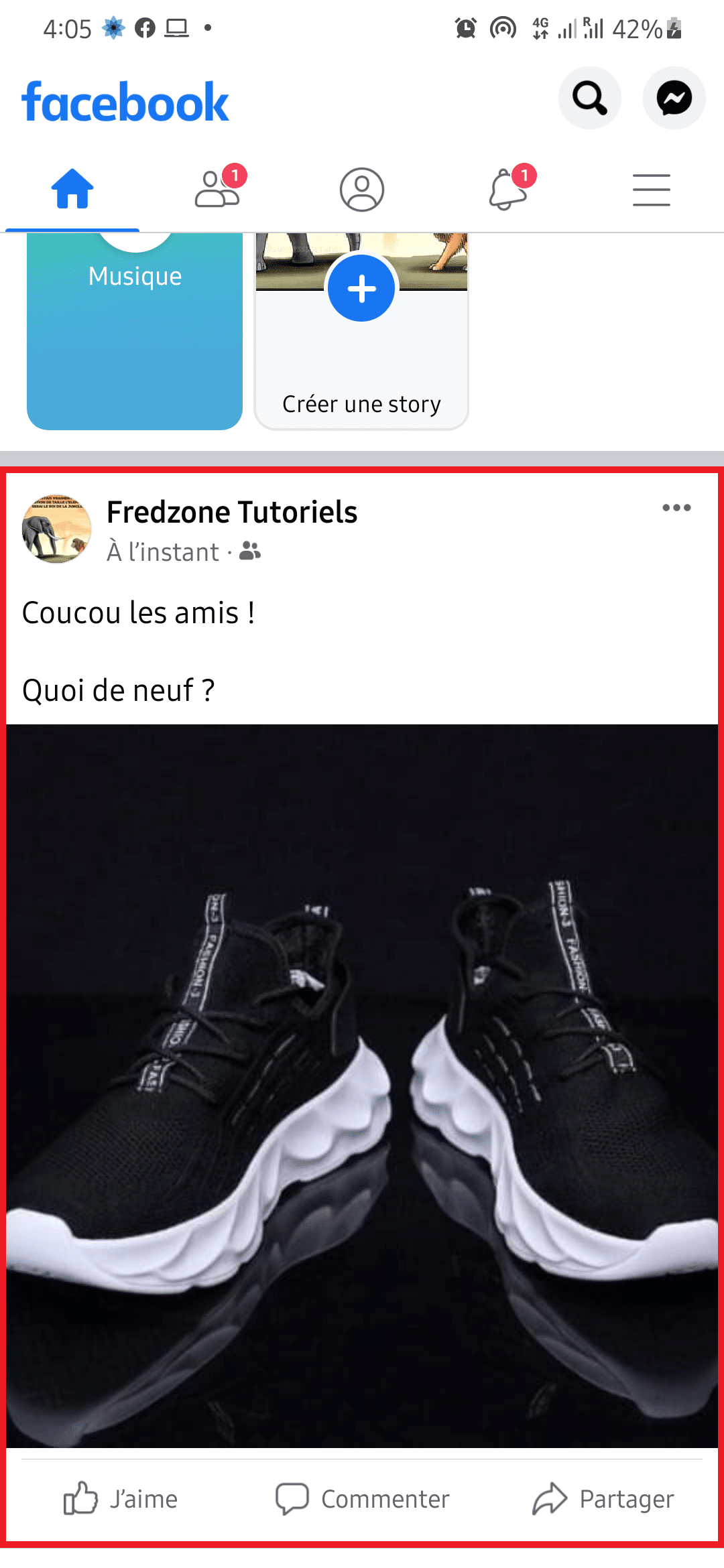Open the notifications bell tab
Screen dimensions: 724x1568
click(508, 190)
